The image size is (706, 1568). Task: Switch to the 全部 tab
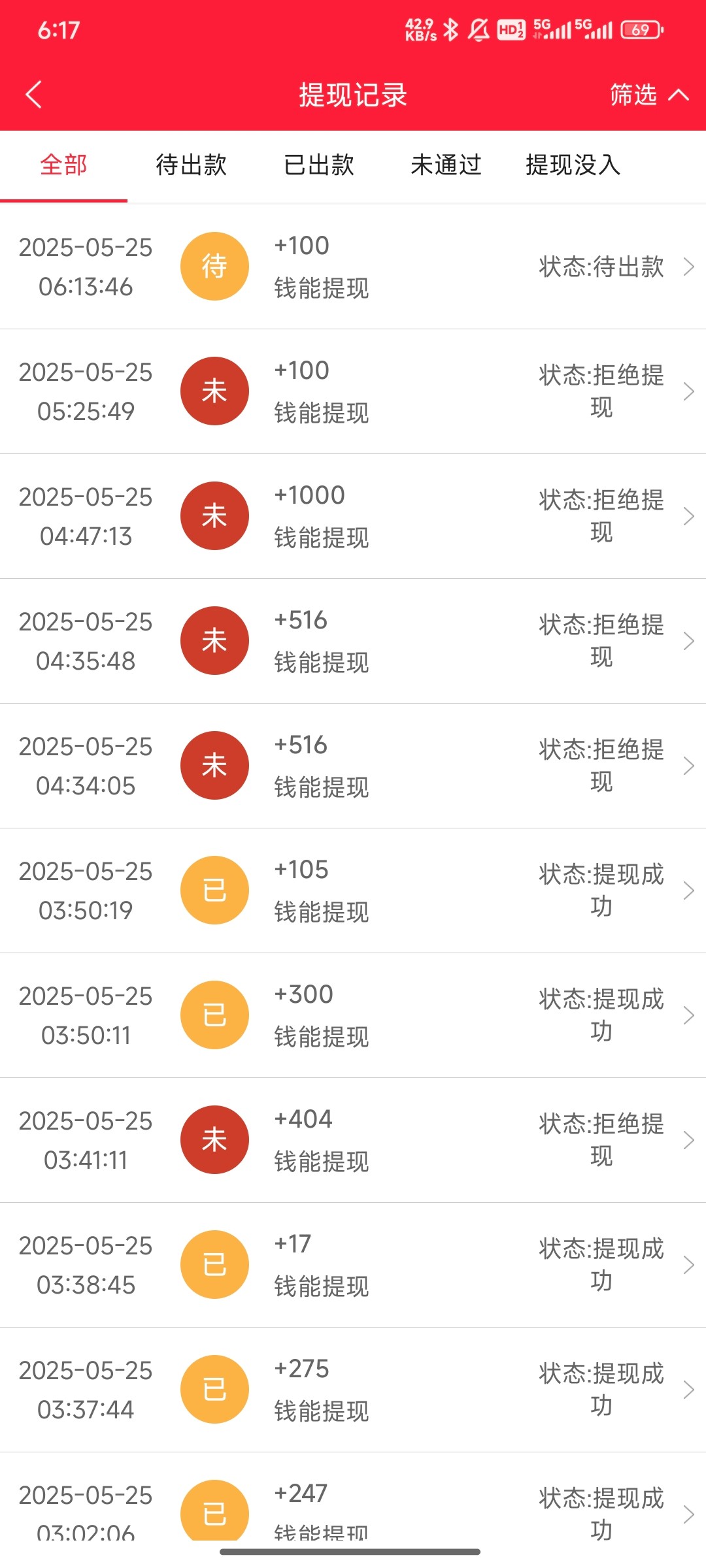click(x=63, y=165)
